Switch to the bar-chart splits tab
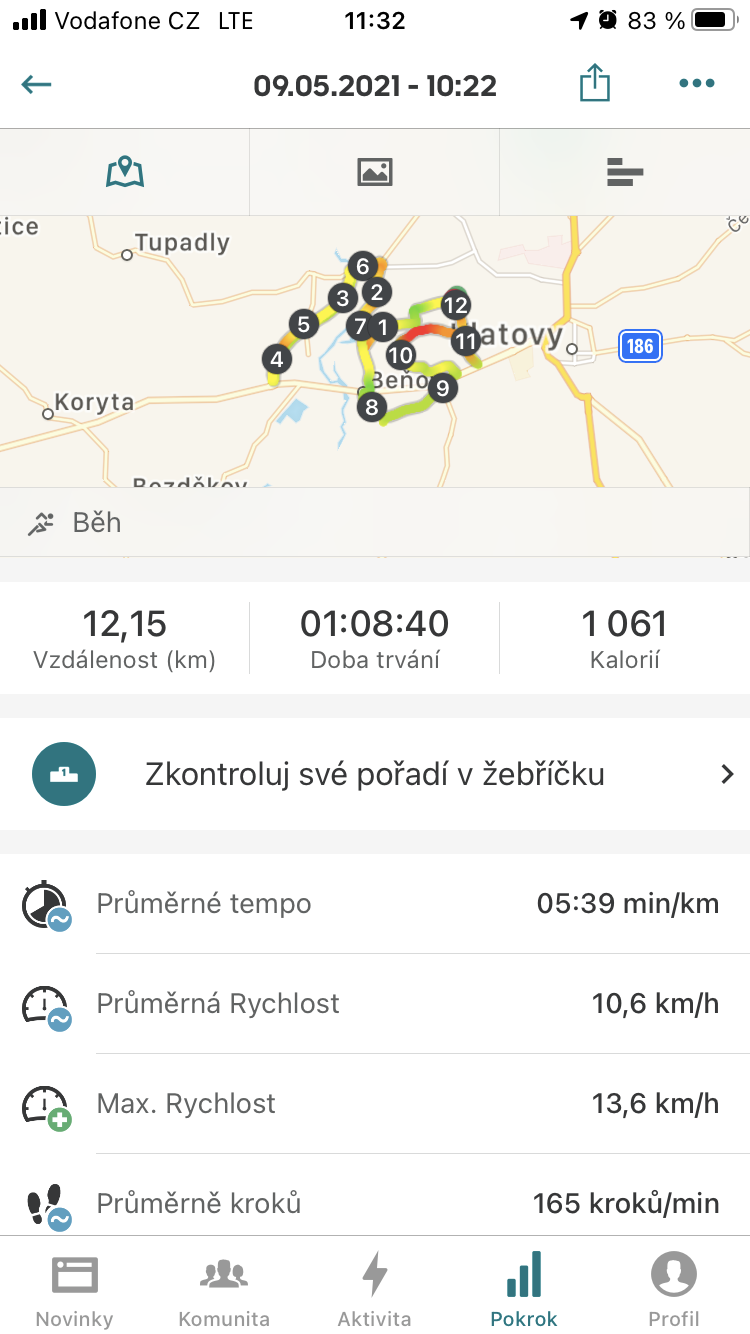The width and height of the screenshot is (750, 1334). pyautogui.click(x=625, y=172)
